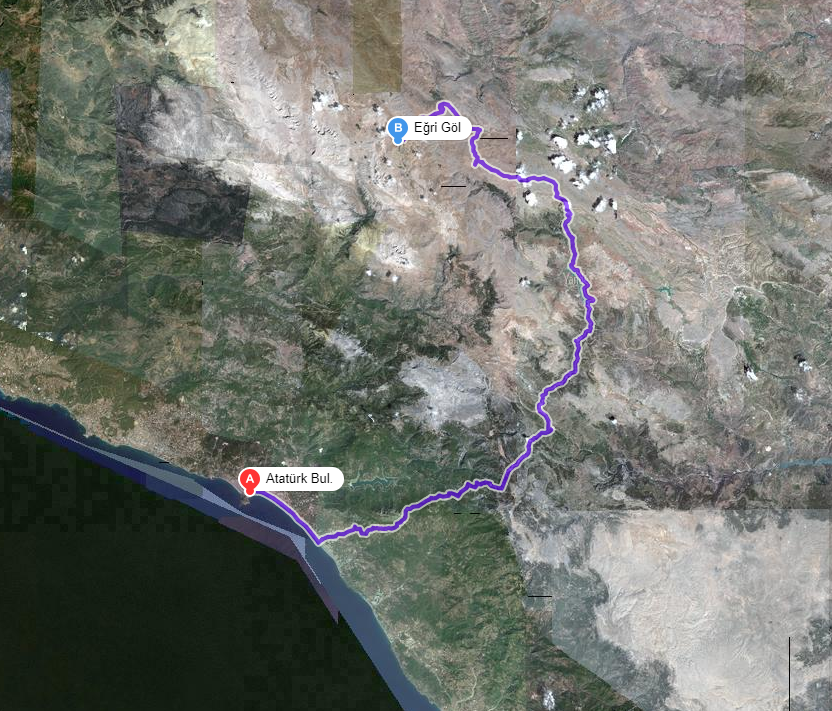Screen dimensions: 832x711
Task: Select the Atatürk Bul. start marker A
Action: [250, 481]
